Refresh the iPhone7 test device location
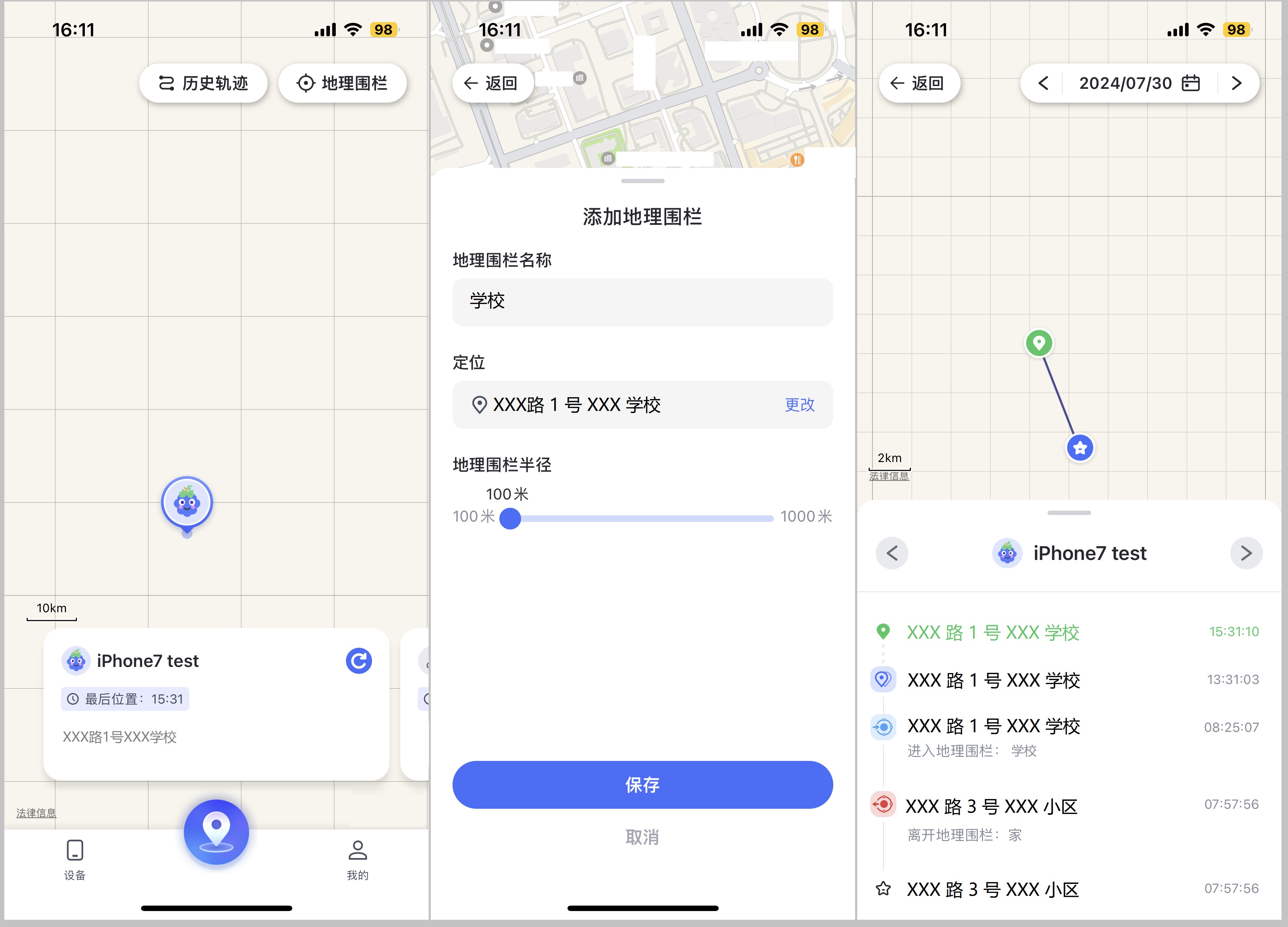Viewport: 1288px width, 927px height. click(358, 660)
